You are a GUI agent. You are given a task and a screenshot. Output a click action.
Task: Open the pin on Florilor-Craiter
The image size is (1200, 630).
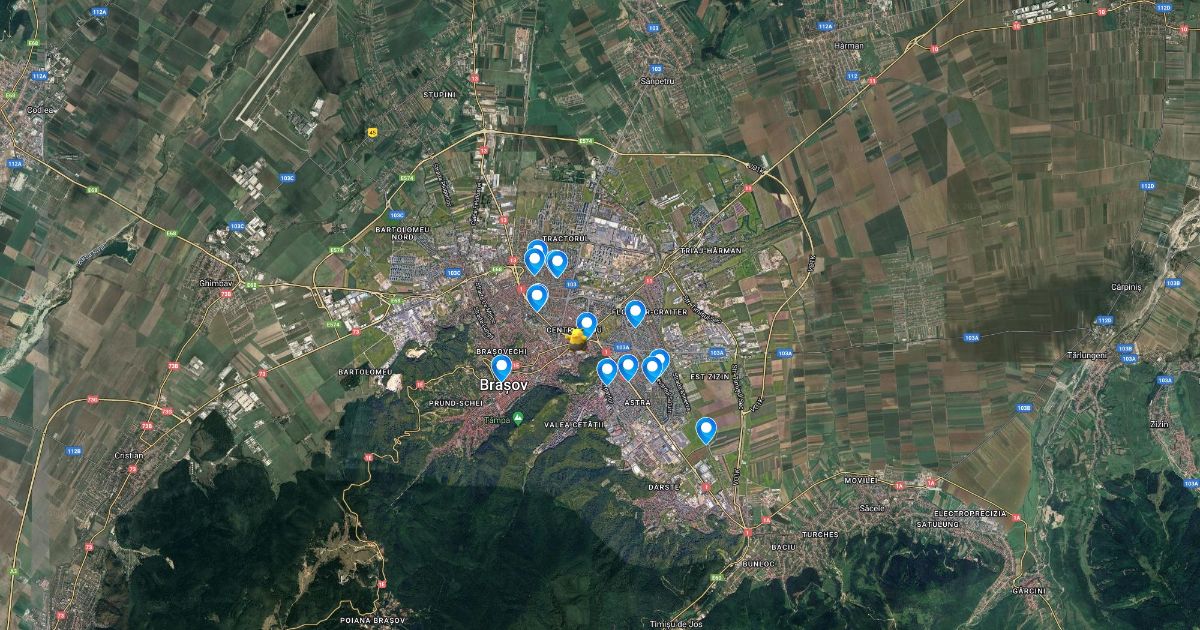pos(635,312)
